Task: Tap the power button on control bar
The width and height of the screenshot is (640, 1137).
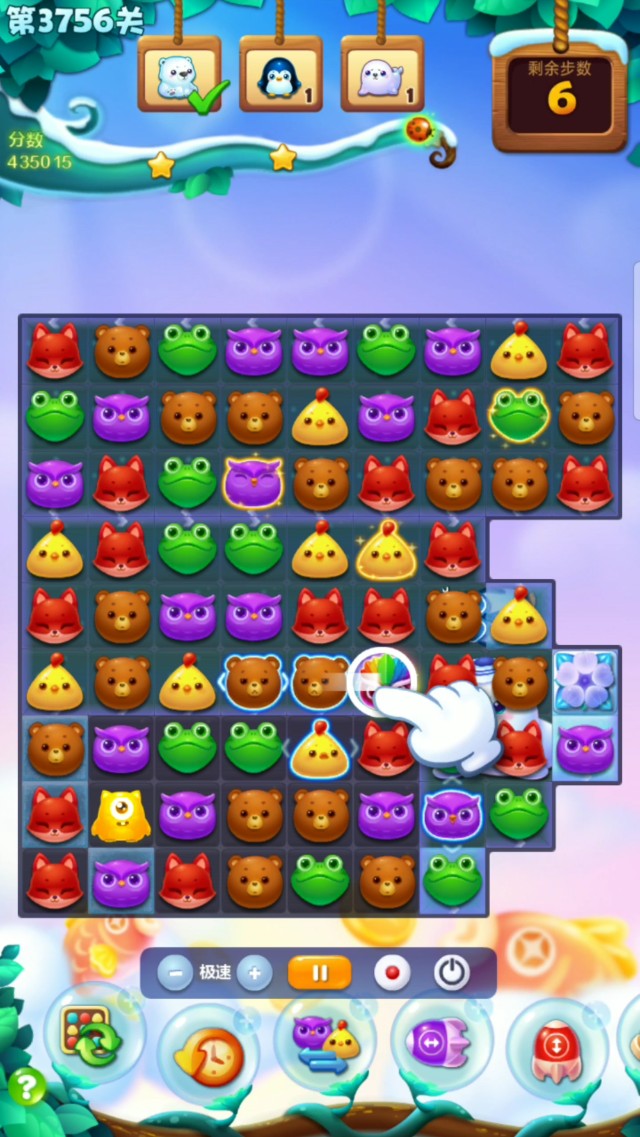Action: click(x=451, y=972)
